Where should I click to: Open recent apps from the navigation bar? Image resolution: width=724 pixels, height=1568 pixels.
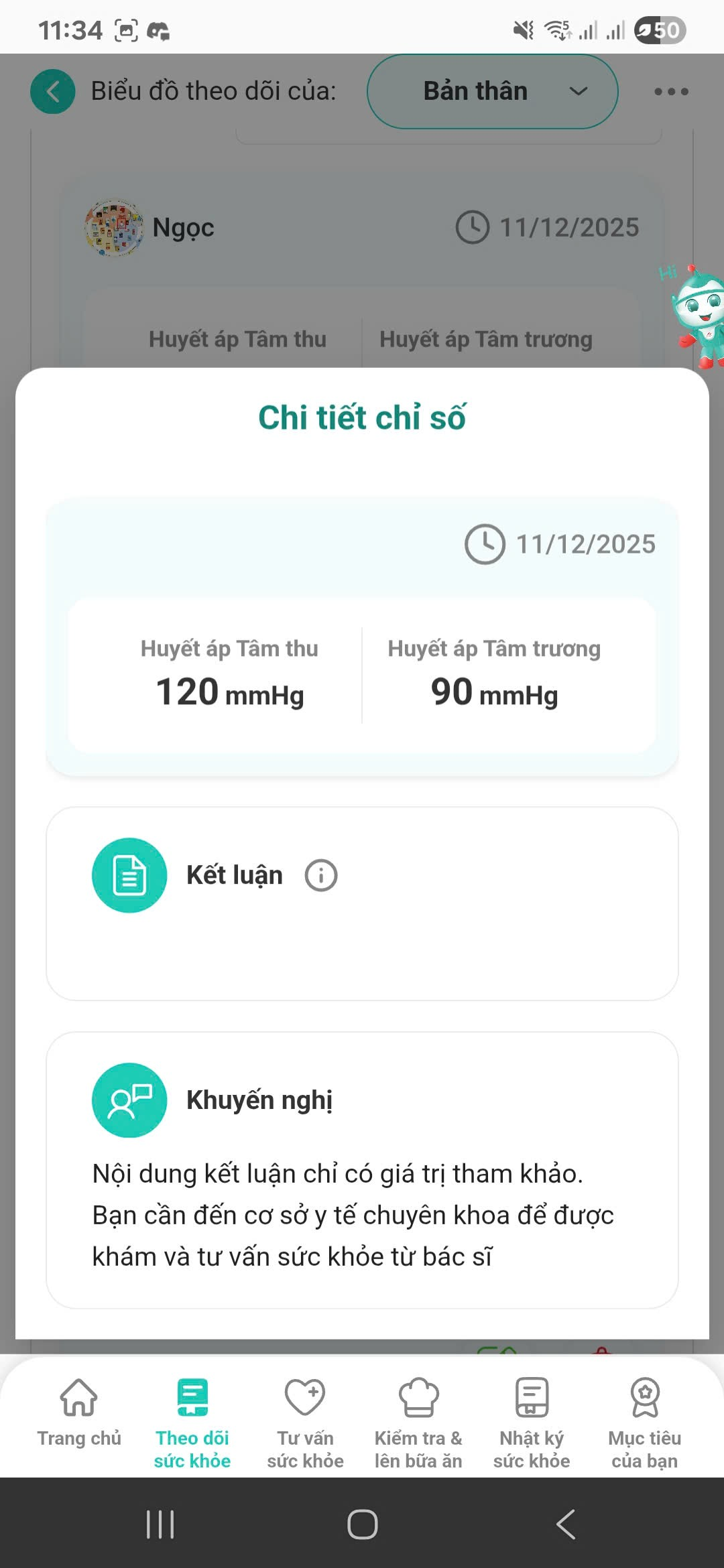pyautogui.click(x=160, y=1524)
